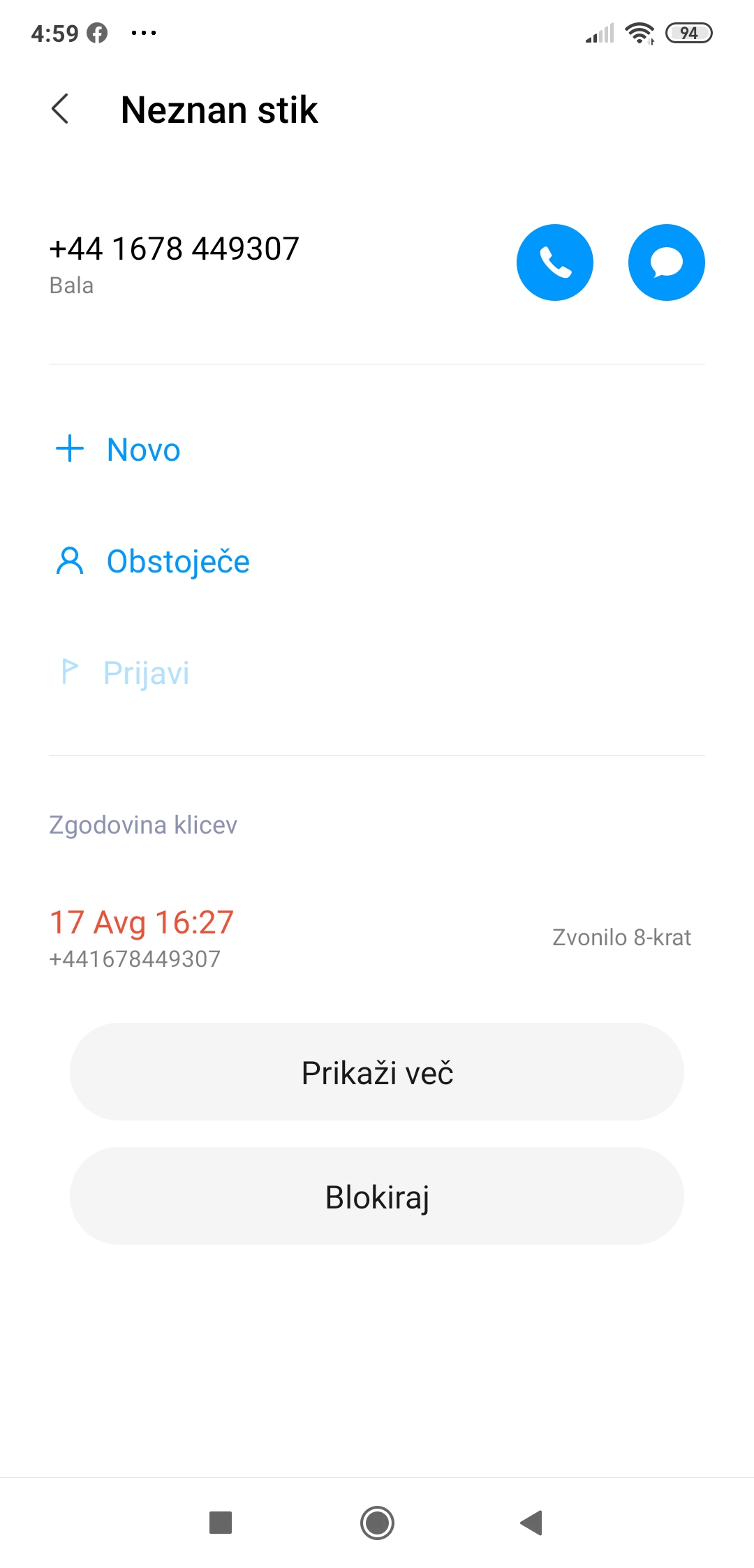Viewport: 754px width, 1568px height.
Task: Open the 17 Avg 16:27 call entry
Action: point(377,938)
